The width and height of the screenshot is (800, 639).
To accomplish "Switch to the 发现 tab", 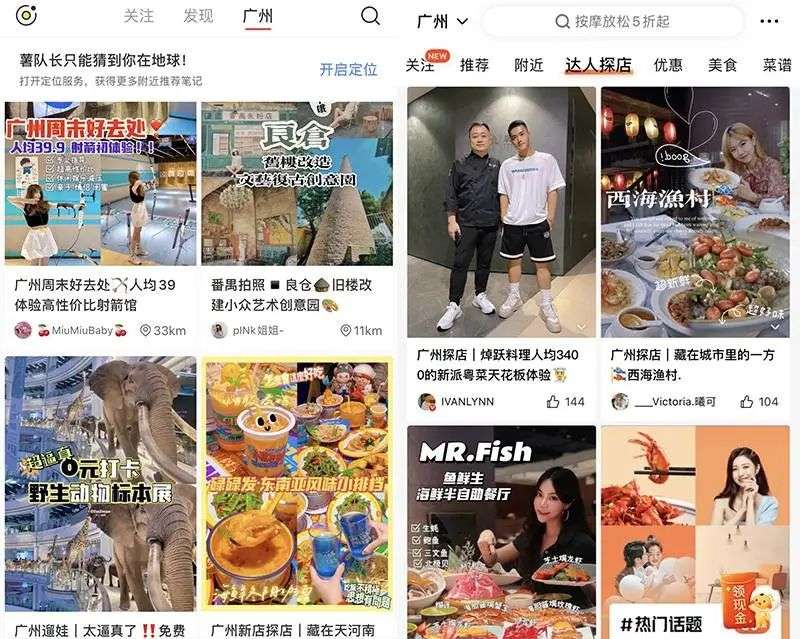I will coord(198,17).
